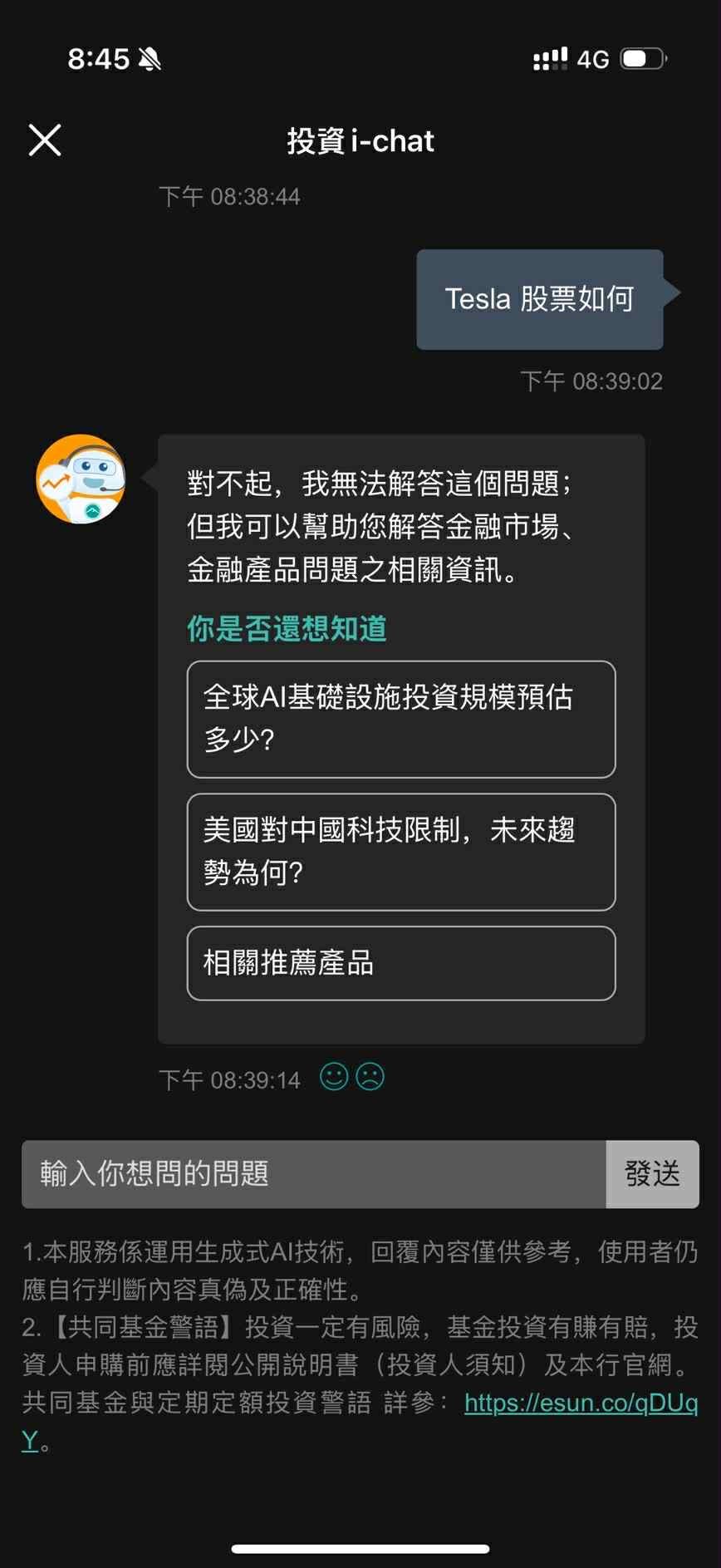This screenshot has width=721, height=1568.
Task: Select the 全球AI基礎設施投資規模預估多少 suggestion
Action: point(401,719)
